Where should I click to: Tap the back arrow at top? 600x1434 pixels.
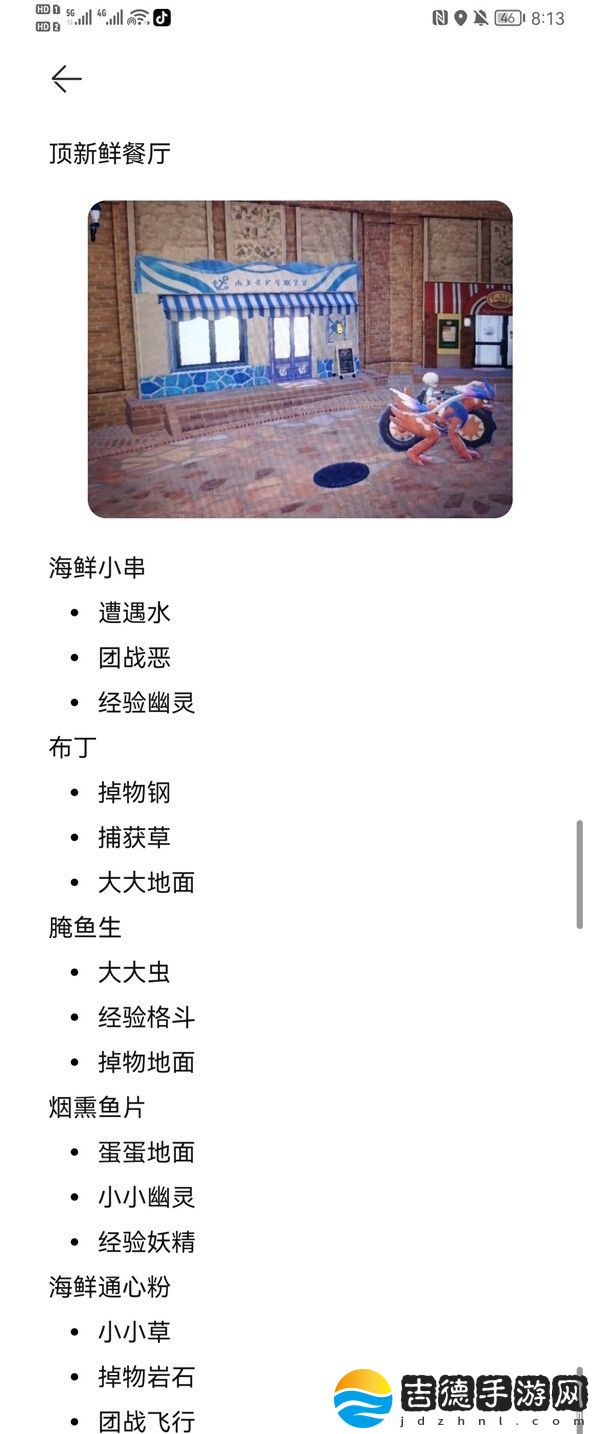click(x=66, y=79)
